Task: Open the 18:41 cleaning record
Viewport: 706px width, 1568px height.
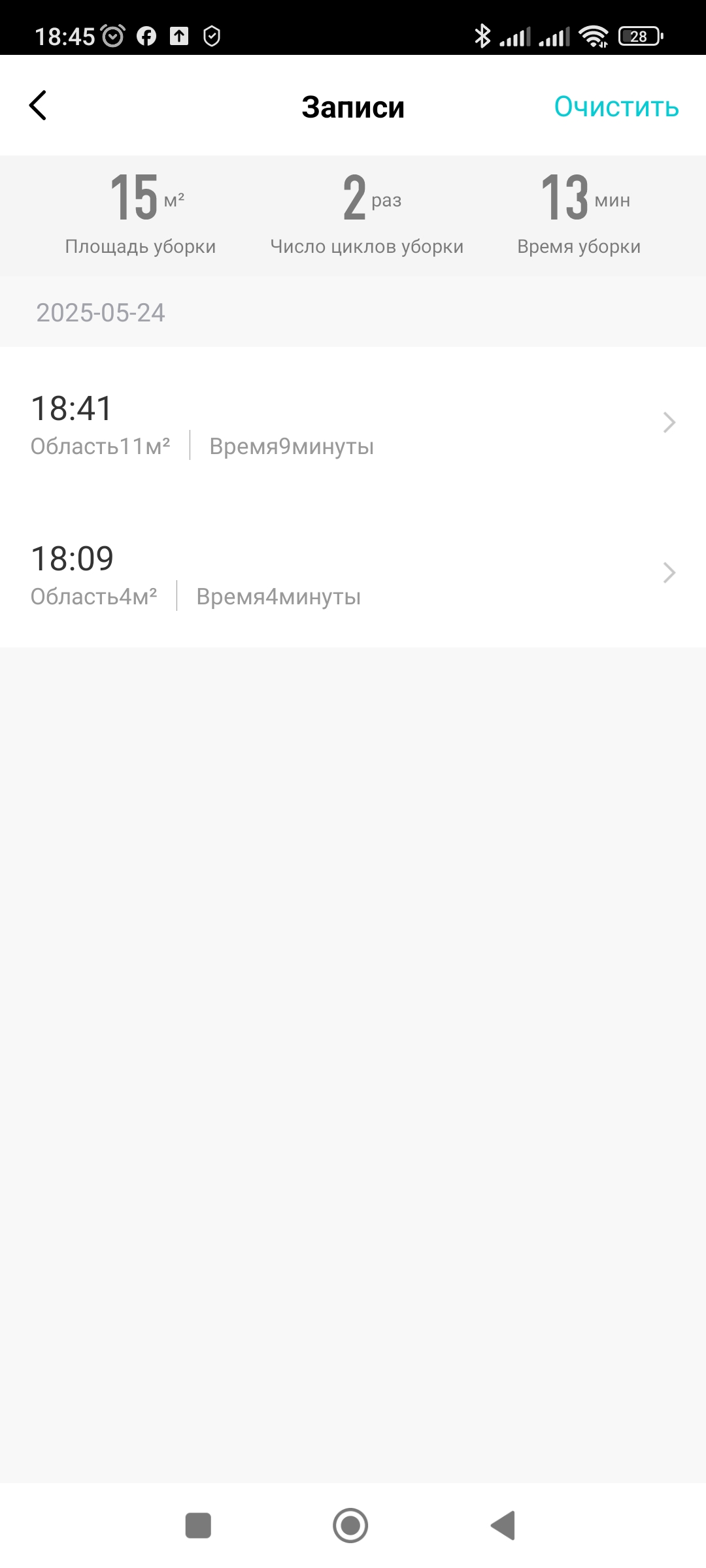Action: click(x=353, y=423)
